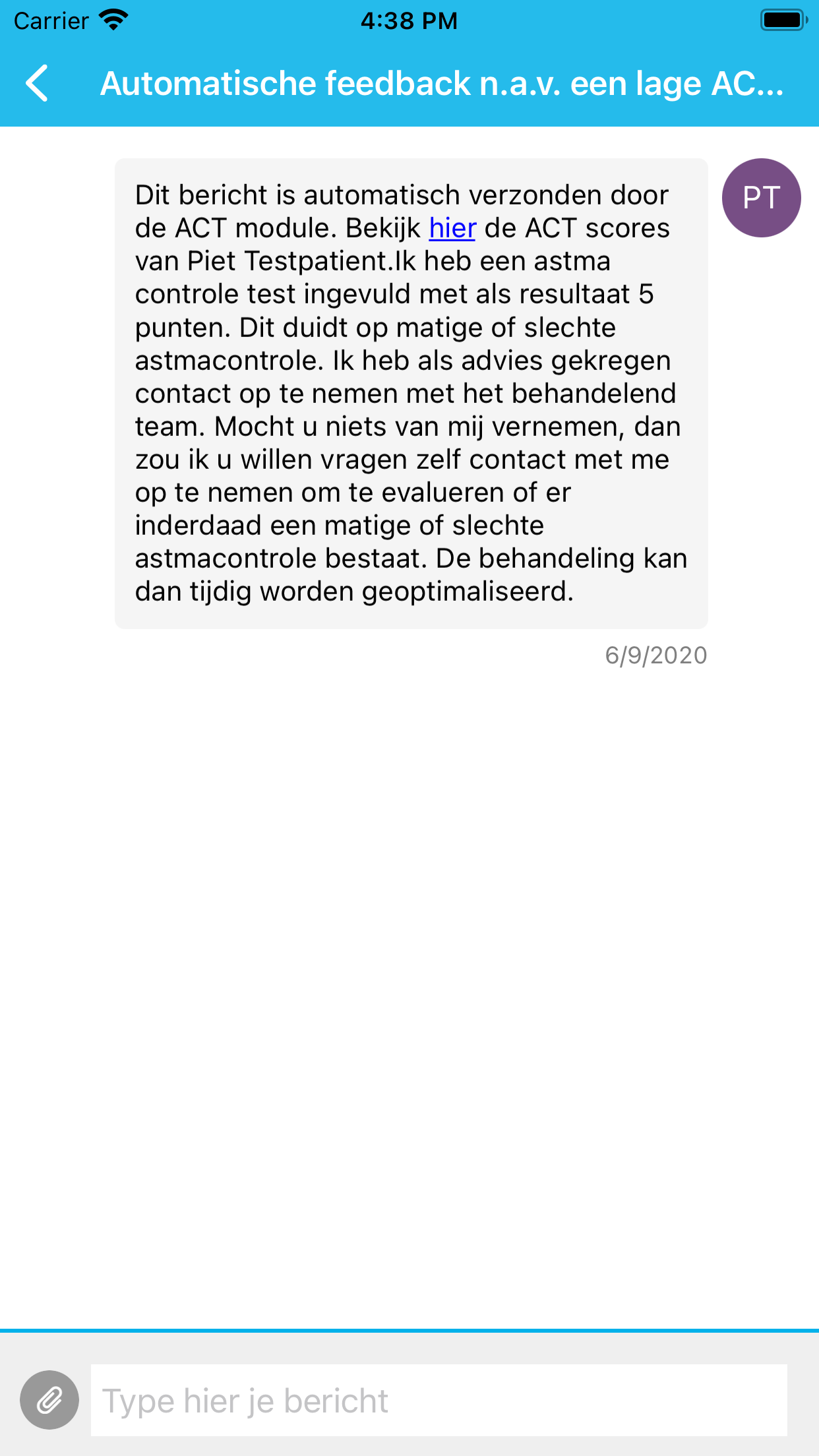Open the 'hier' link to ACT scores
The height and width of the screenshot is (1456, 819).
pos(452,228)
